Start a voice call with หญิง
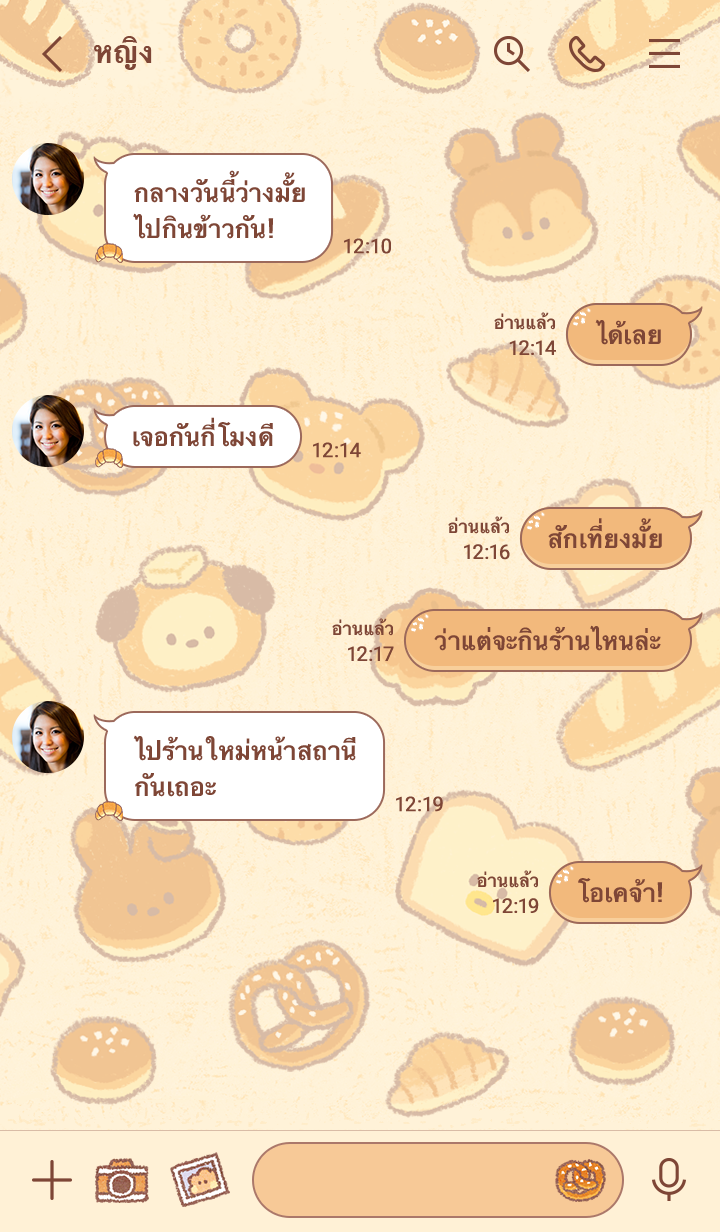 click(587, 54)
